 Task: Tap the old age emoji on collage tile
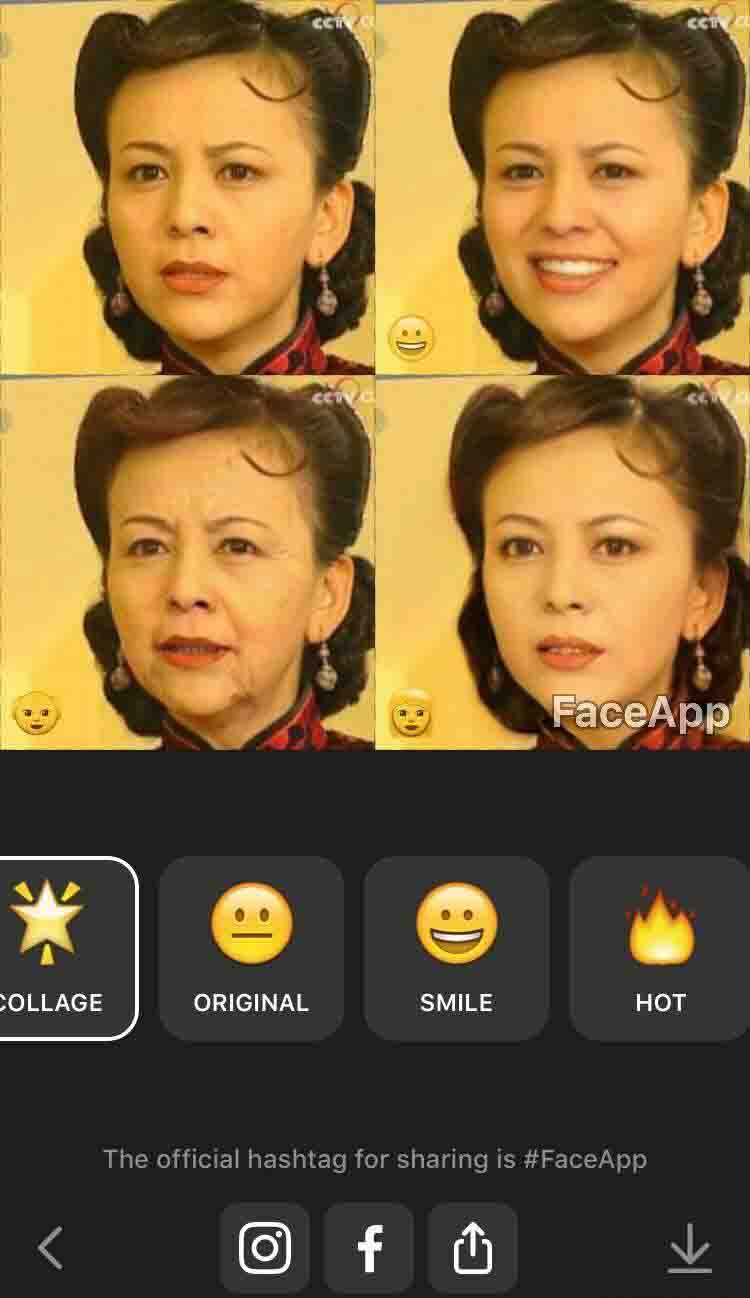(36, 714)
